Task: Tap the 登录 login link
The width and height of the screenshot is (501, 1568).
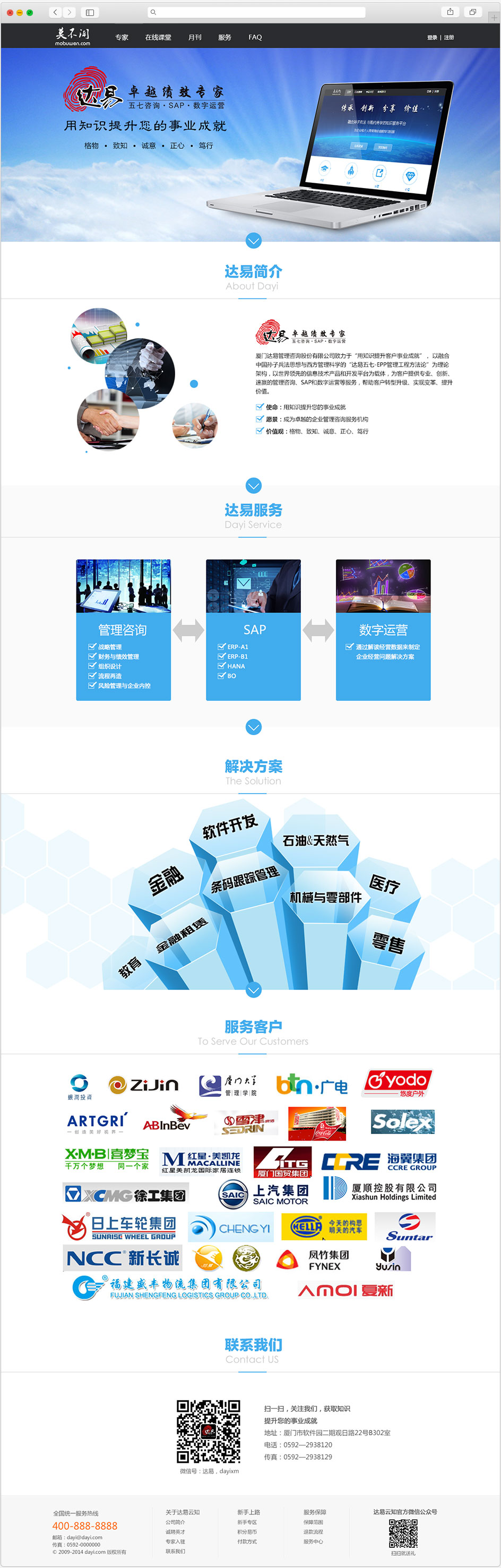Action: [x=431, y=38]
